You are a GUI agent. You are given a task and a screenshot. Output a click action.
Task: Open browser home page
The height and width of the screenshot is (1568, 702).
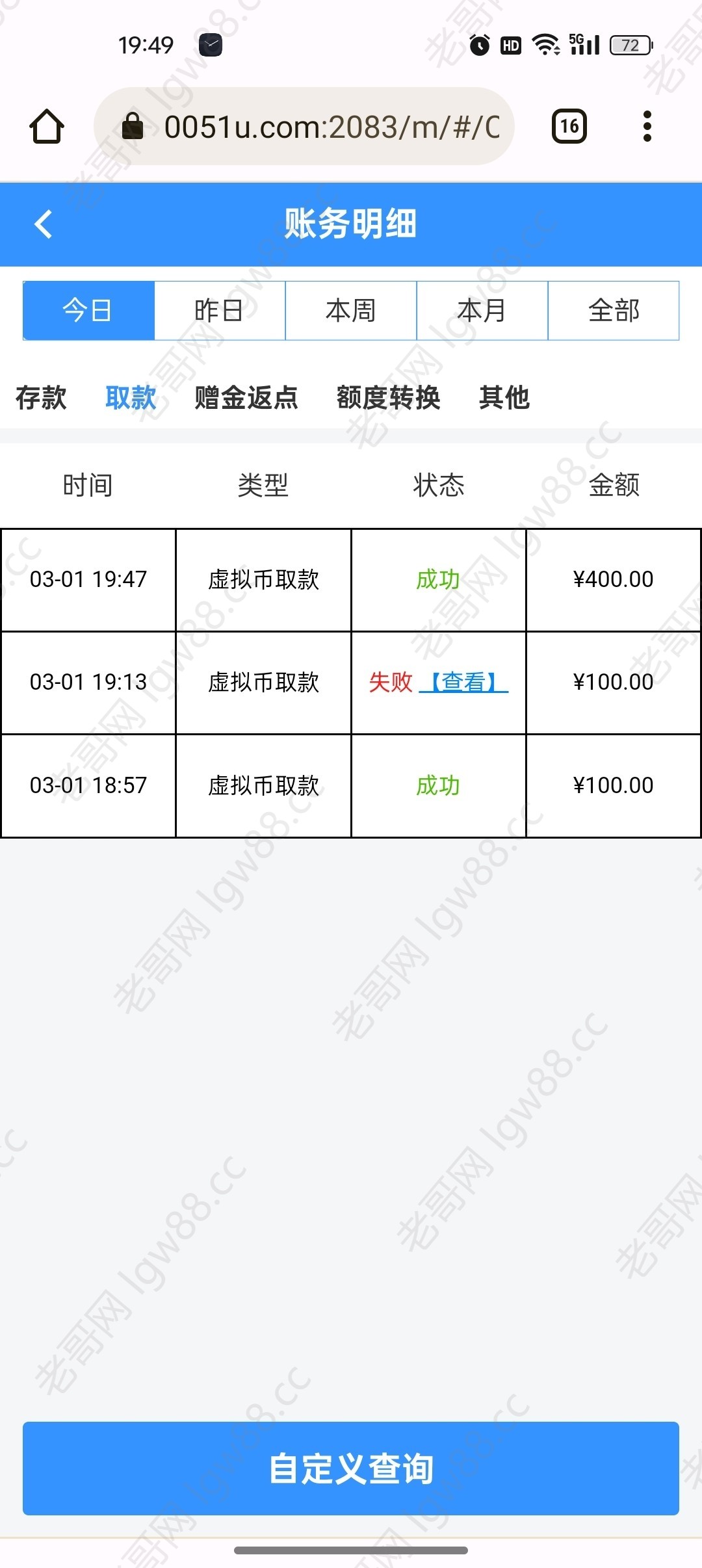click(x=47, y=126)
